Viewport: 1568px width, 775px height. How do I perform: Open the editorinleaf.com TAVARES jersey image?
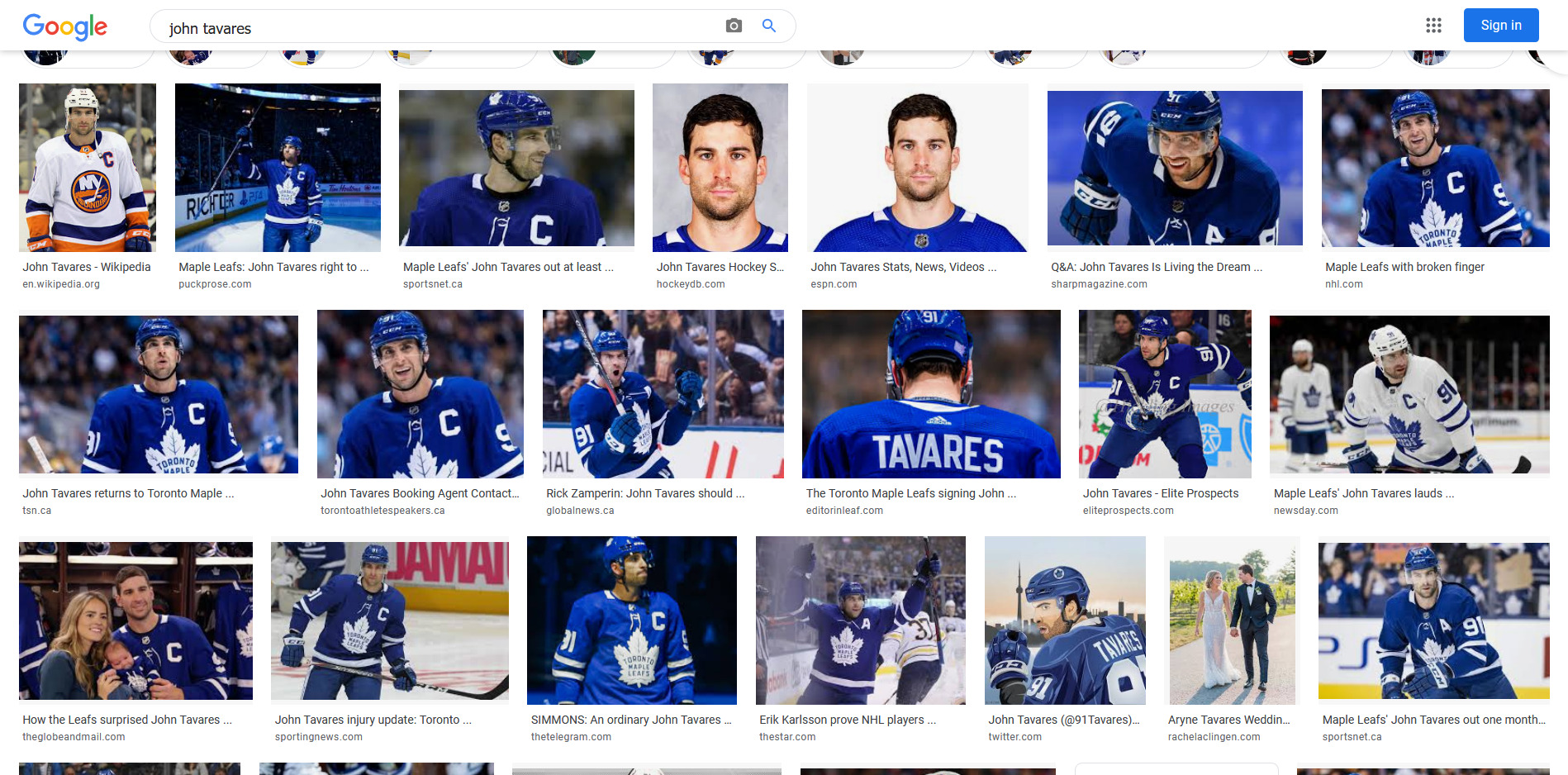point(931,394)
